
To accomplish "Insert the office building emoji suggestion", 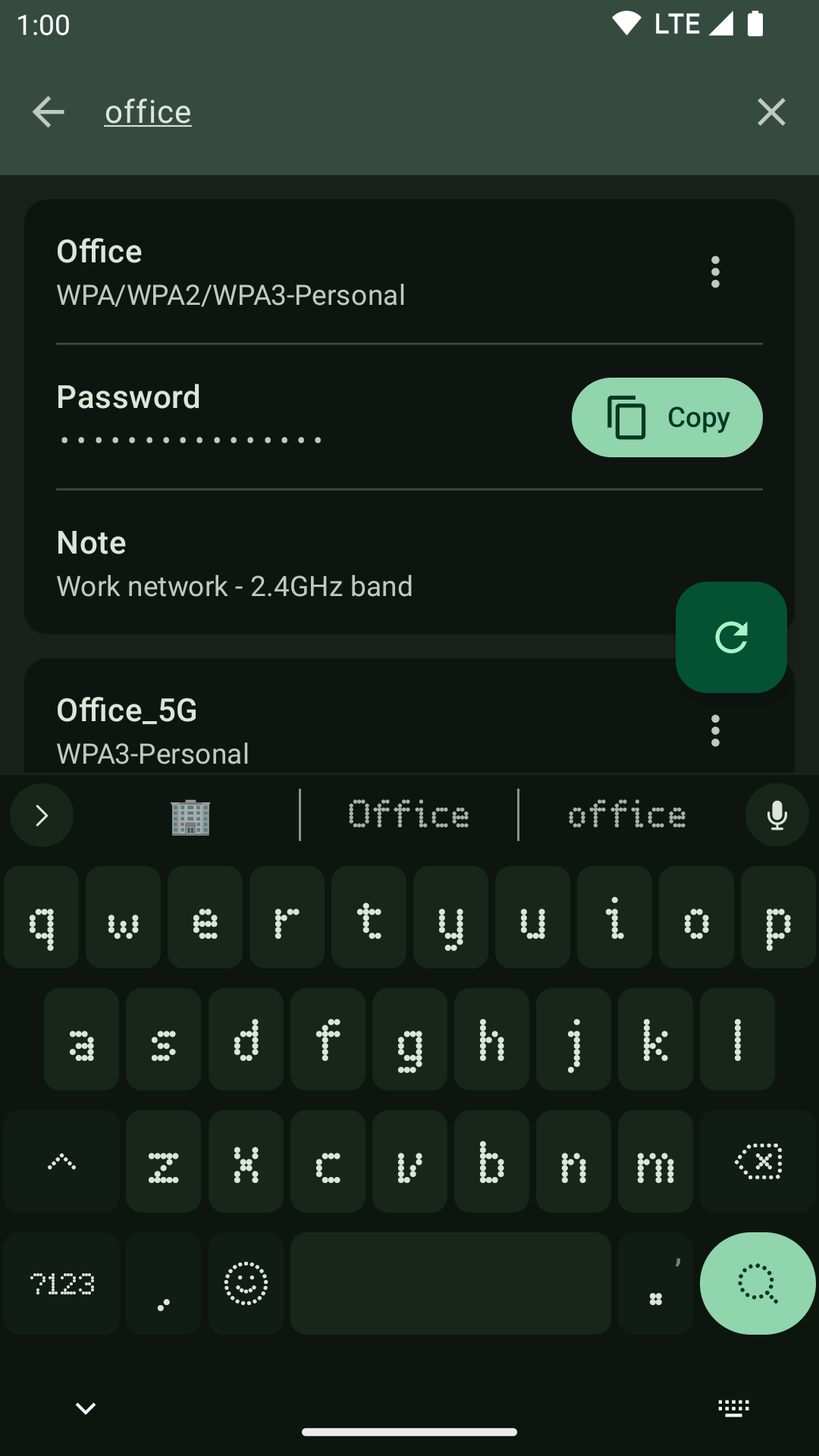I will [190, 817].
